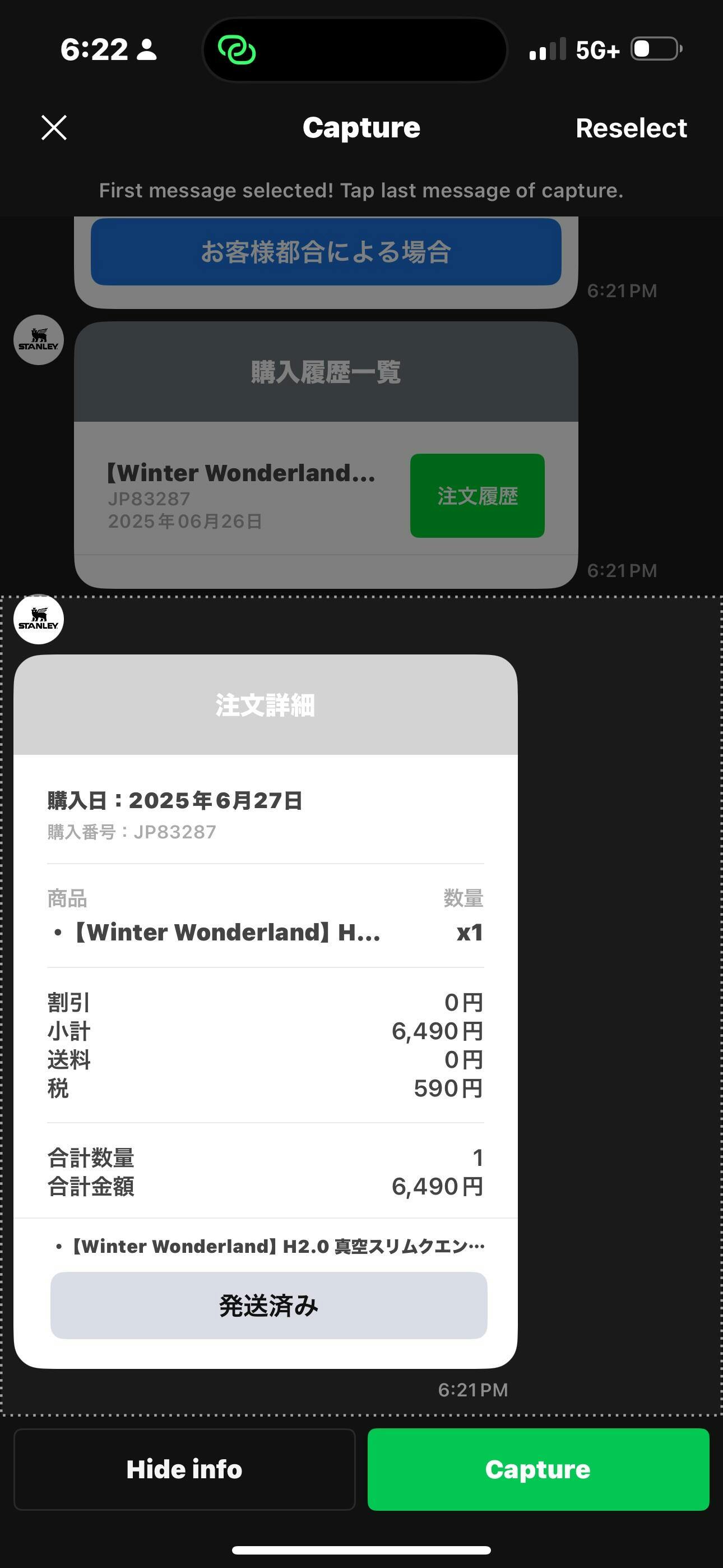Tap Reselect to choose messages again
723x1568 pixels.
click(631, 128)
